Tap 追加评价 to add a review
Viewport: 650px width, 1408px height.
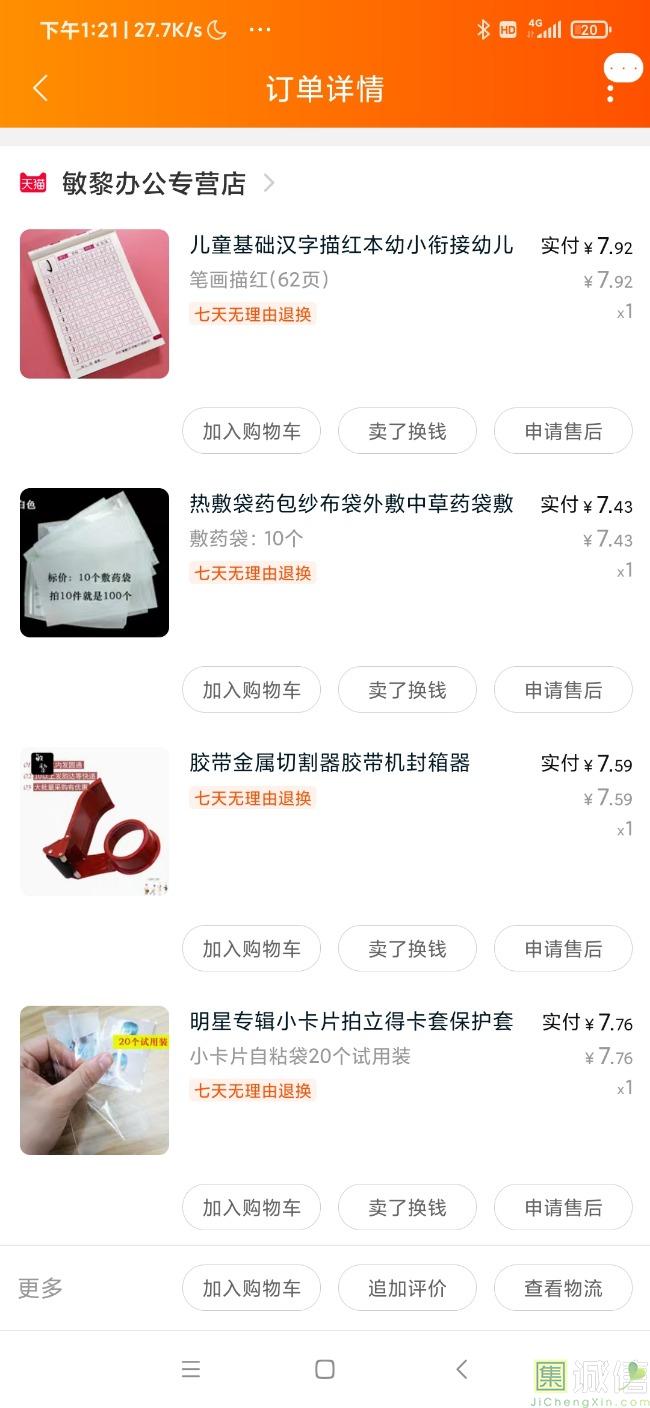407,1288
